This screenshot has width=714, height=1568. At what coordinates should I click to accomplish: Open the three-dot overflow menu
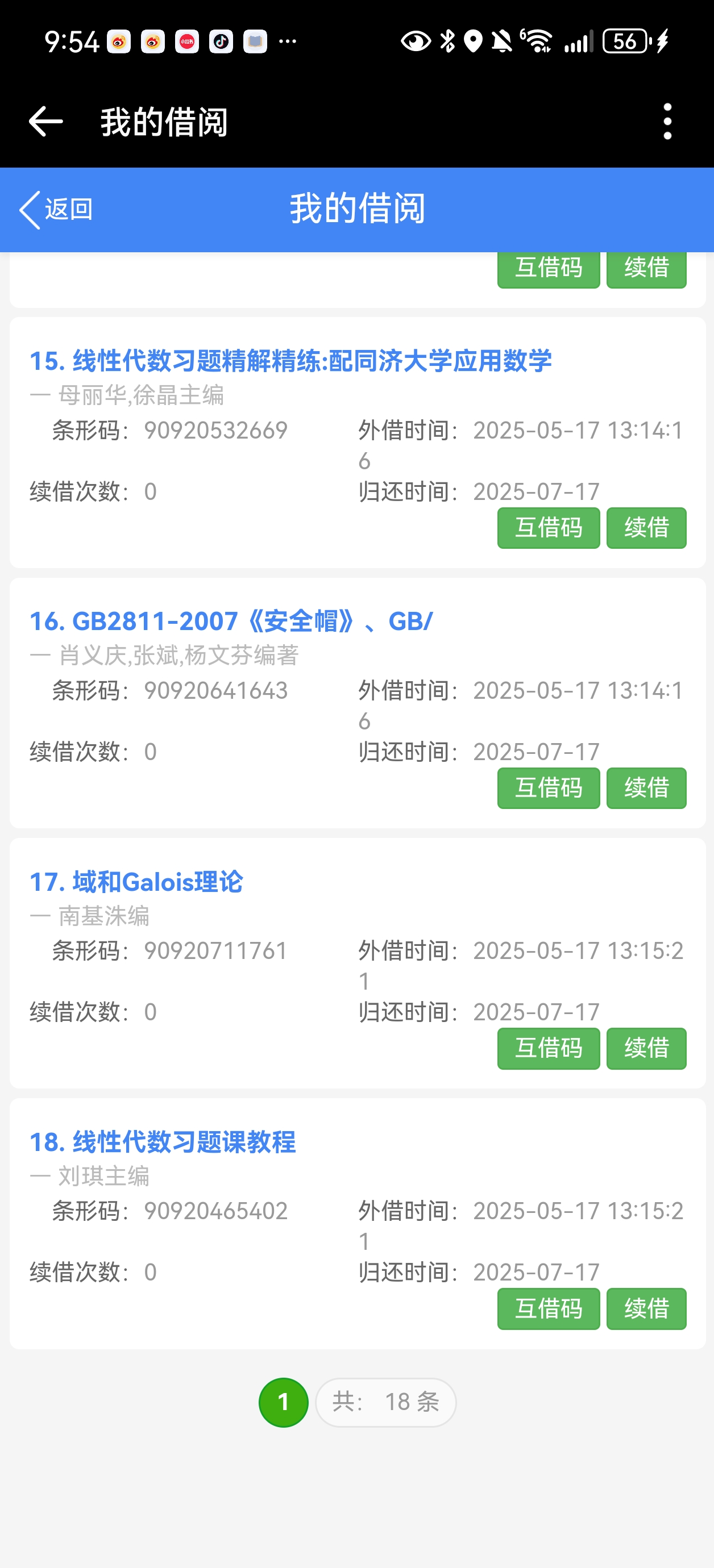(x=667, y=121)
